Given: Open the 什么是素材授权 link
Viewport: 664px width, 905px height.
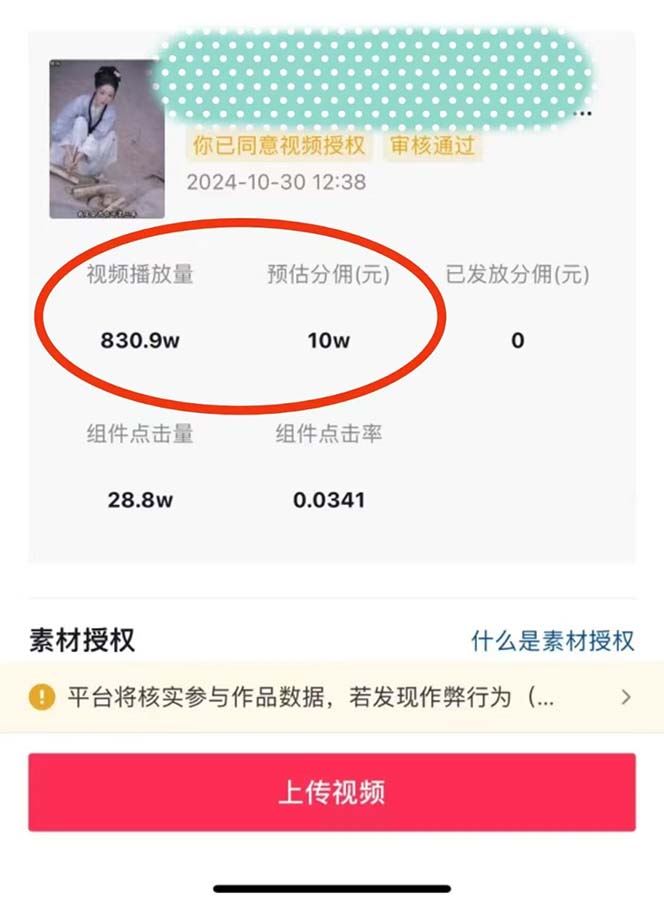Looking at the screenshot, I should click(x=552, y=641).
